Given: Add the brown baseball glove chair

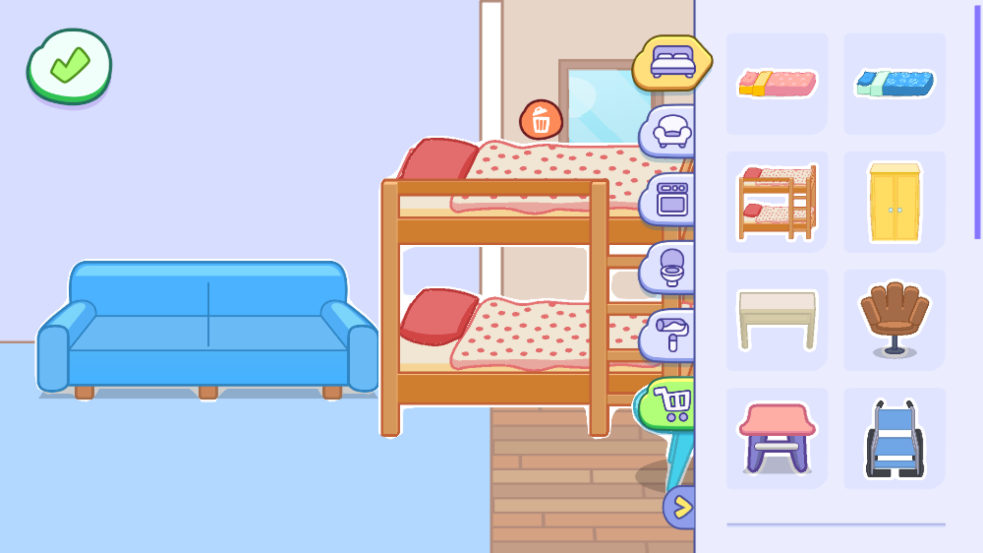Looking at the screenshot, I should [894, 319].
